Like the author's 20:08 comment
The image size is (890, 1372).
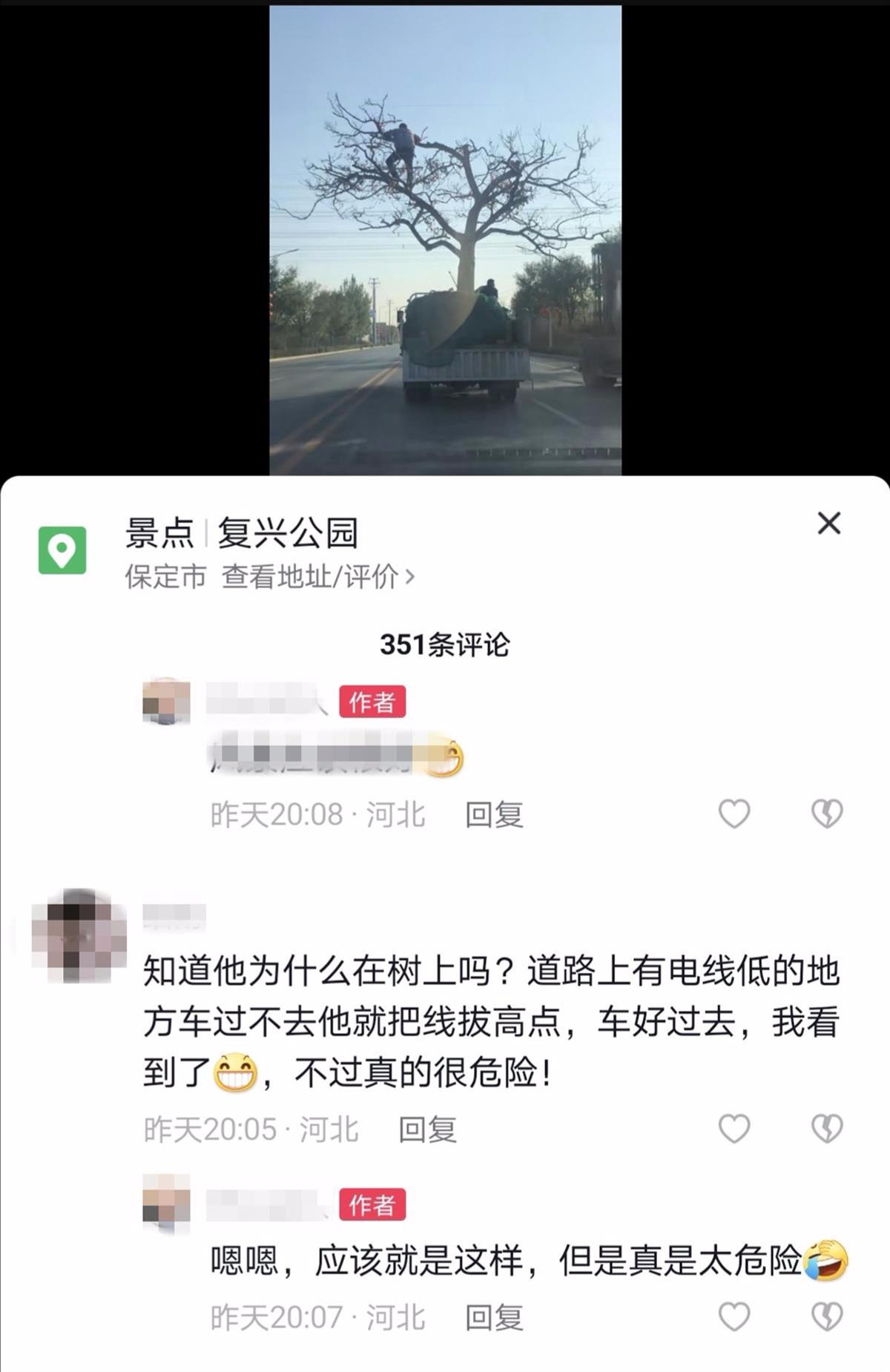[734, 814]
